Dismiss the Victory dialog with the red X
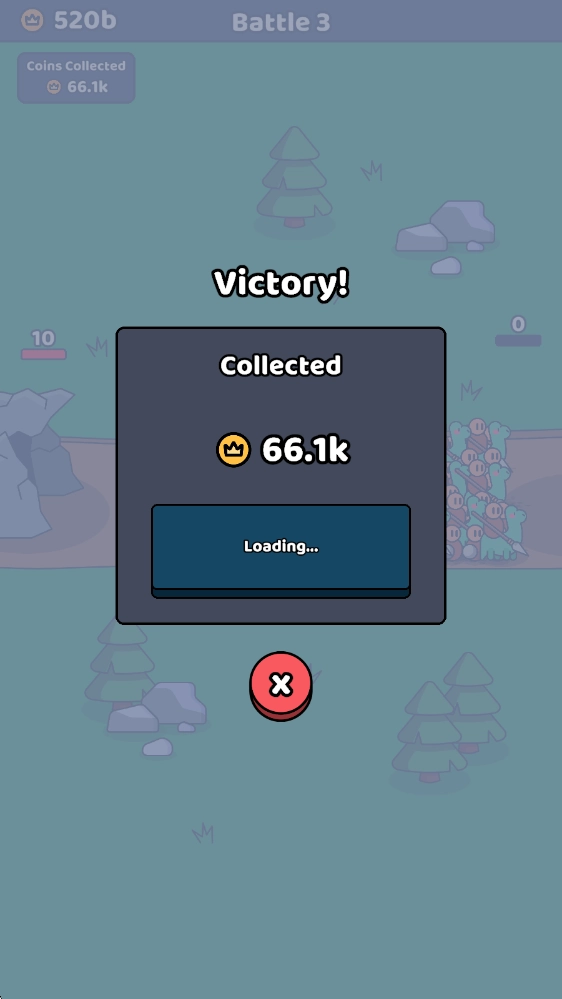Screen dimensions: 562x999 (281, 686)
